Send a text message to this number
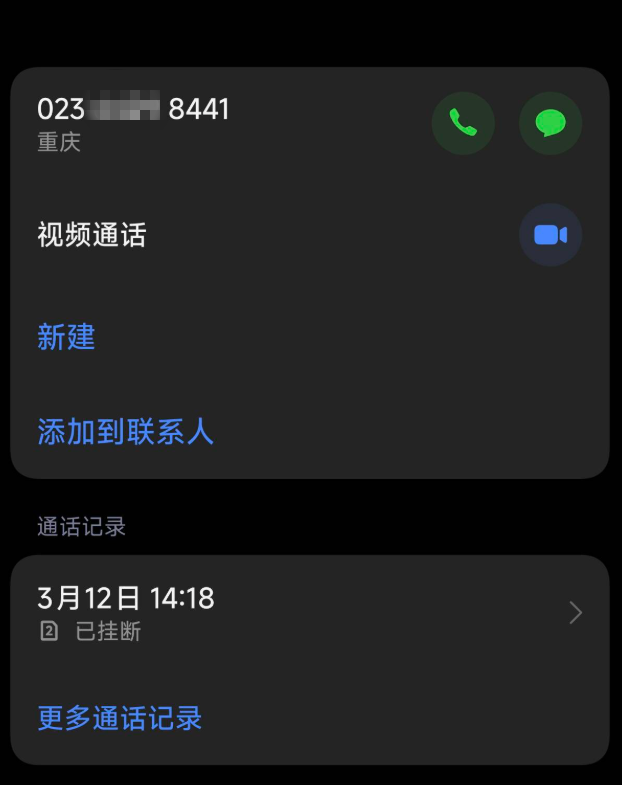The width and height of the screenshot is (622, 785). pos(550,123)
